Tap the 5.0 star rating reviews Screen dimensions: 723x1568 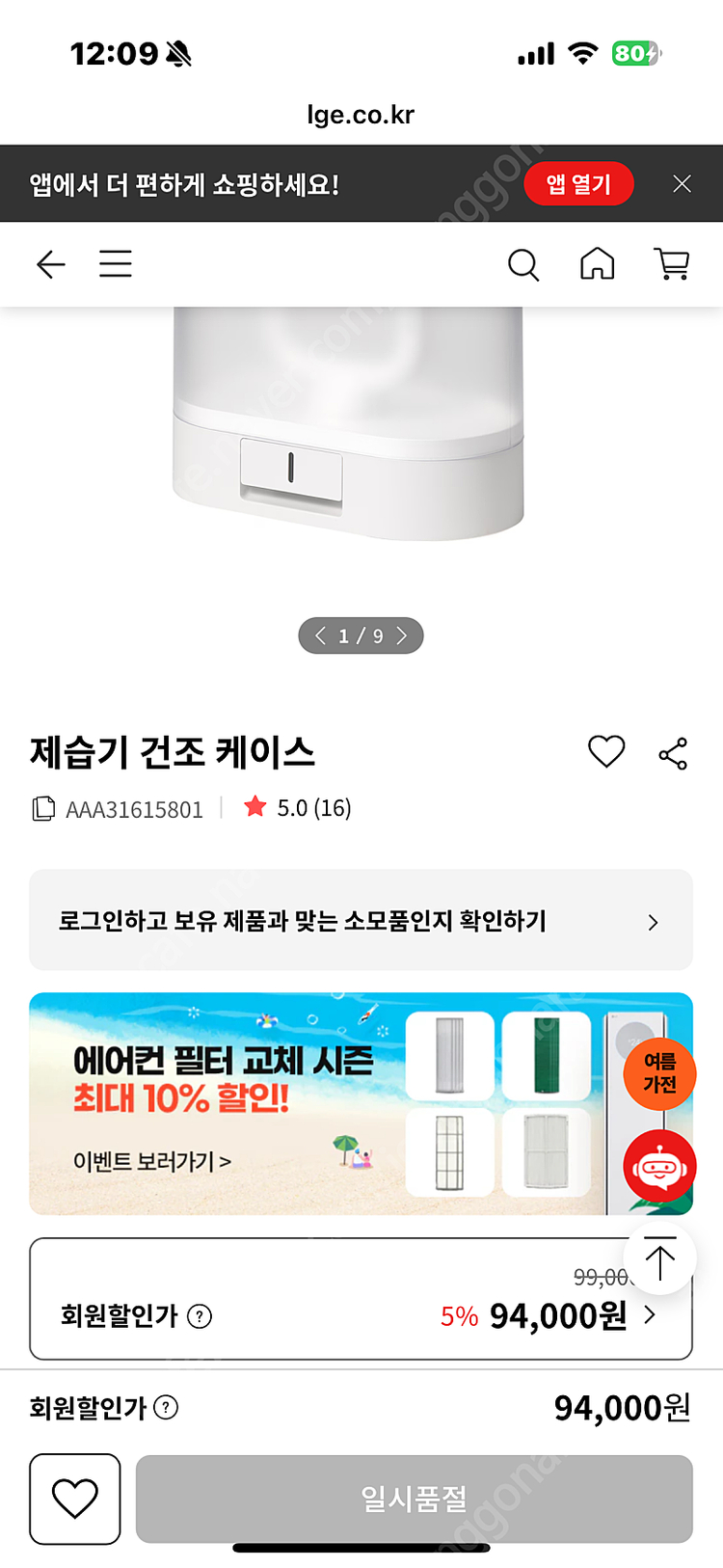(296, 808)
